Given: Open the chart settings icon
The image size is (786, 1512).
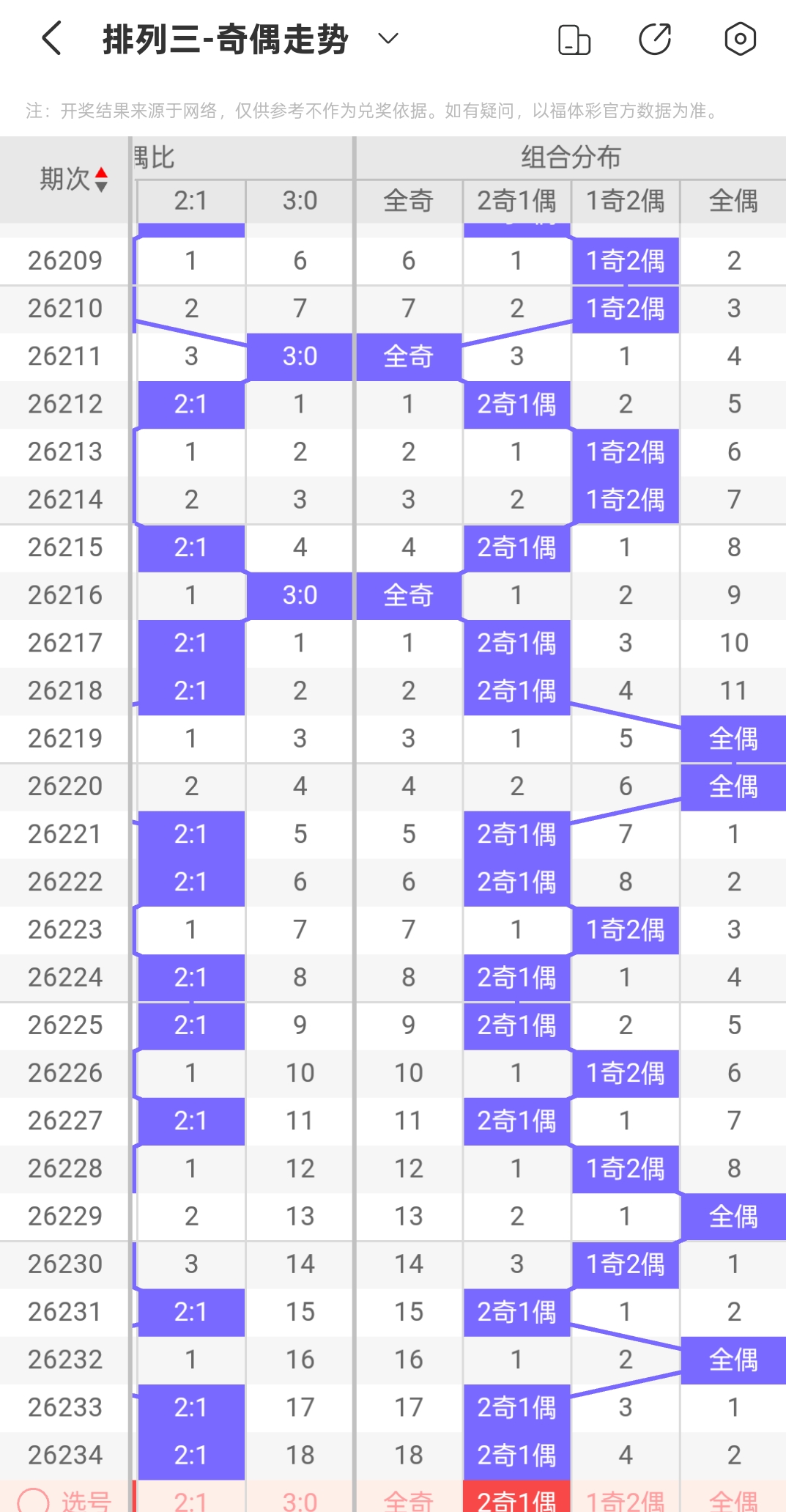Looking at the screenshot, I should (740, 39).
